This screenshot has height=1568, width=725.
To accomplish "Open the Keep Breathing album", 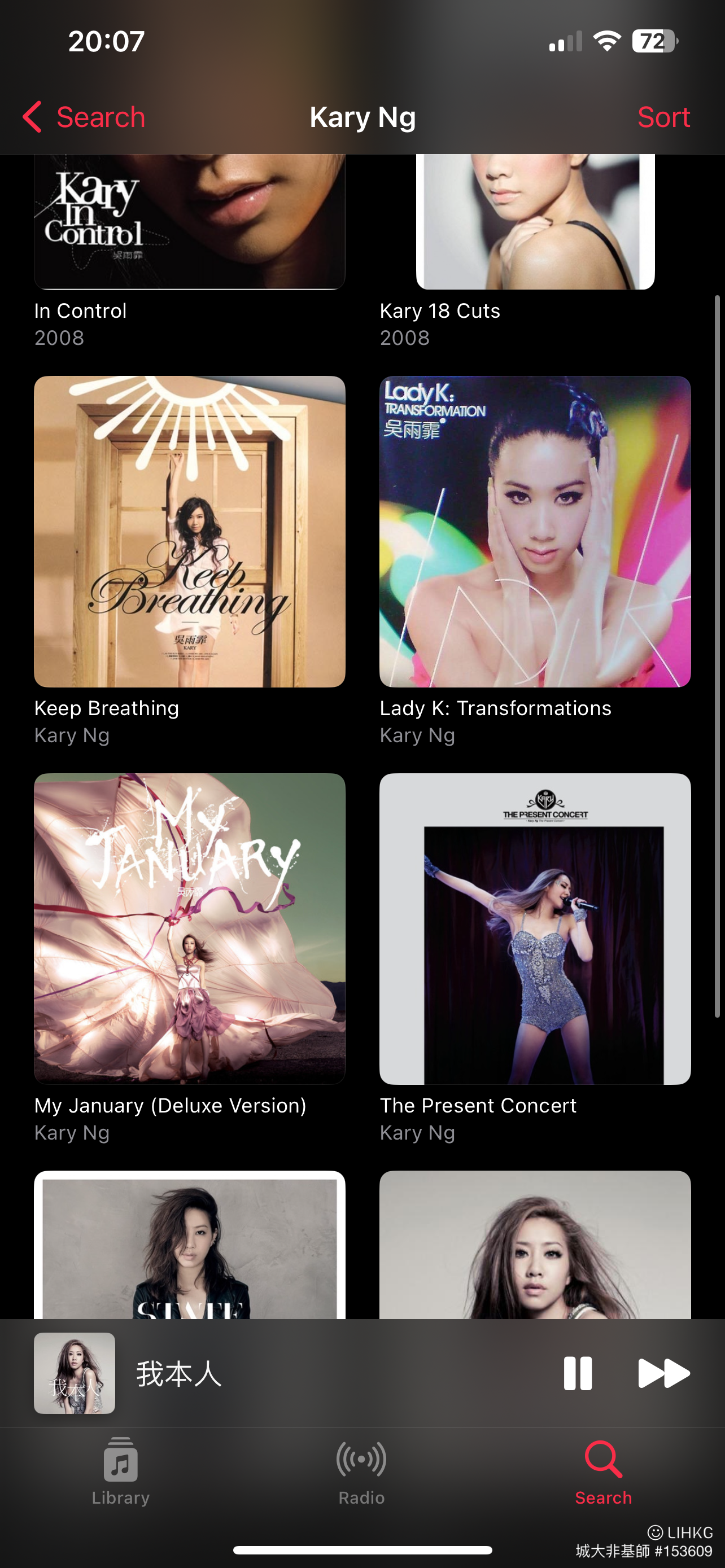I will point(189,531).
